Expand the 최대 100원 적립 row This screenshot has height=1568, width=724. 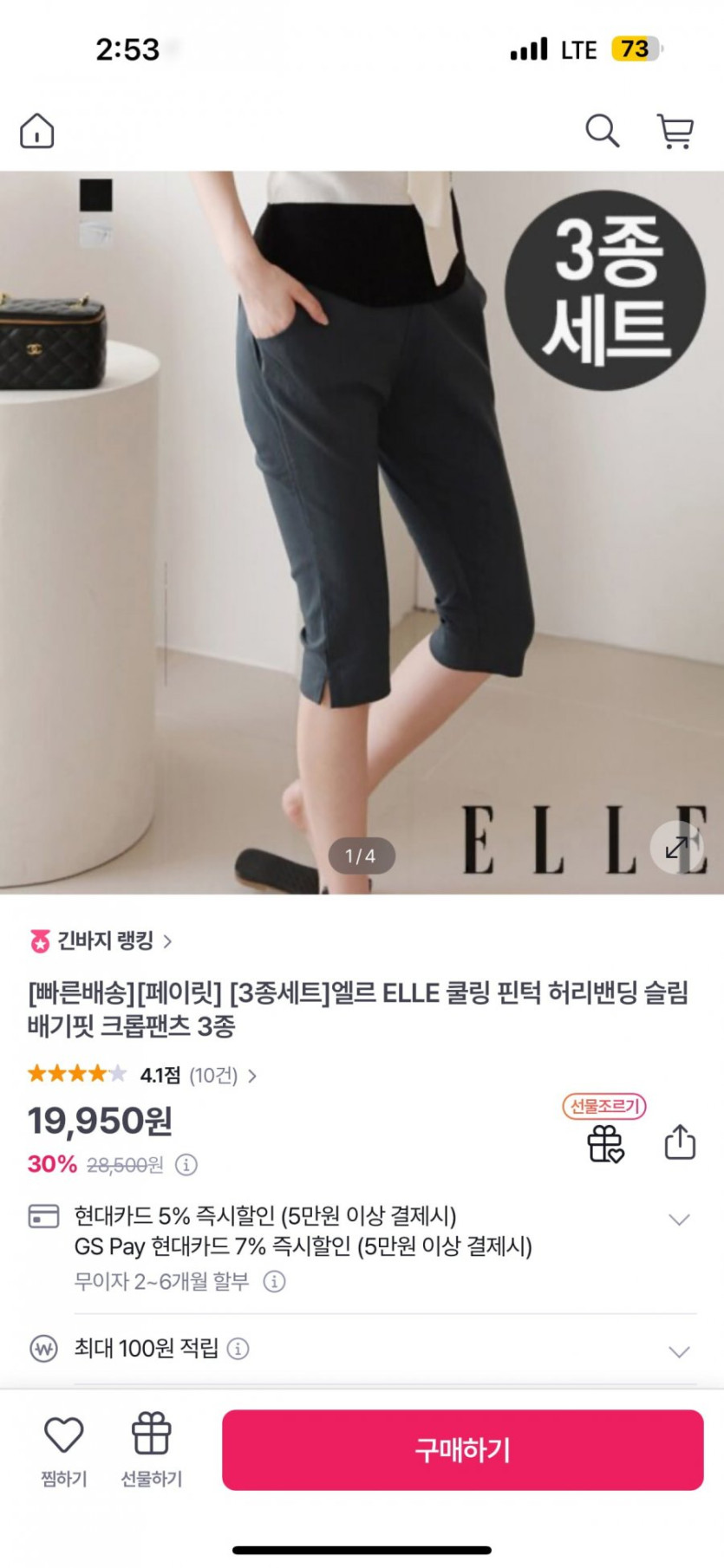click(679, 1351)
